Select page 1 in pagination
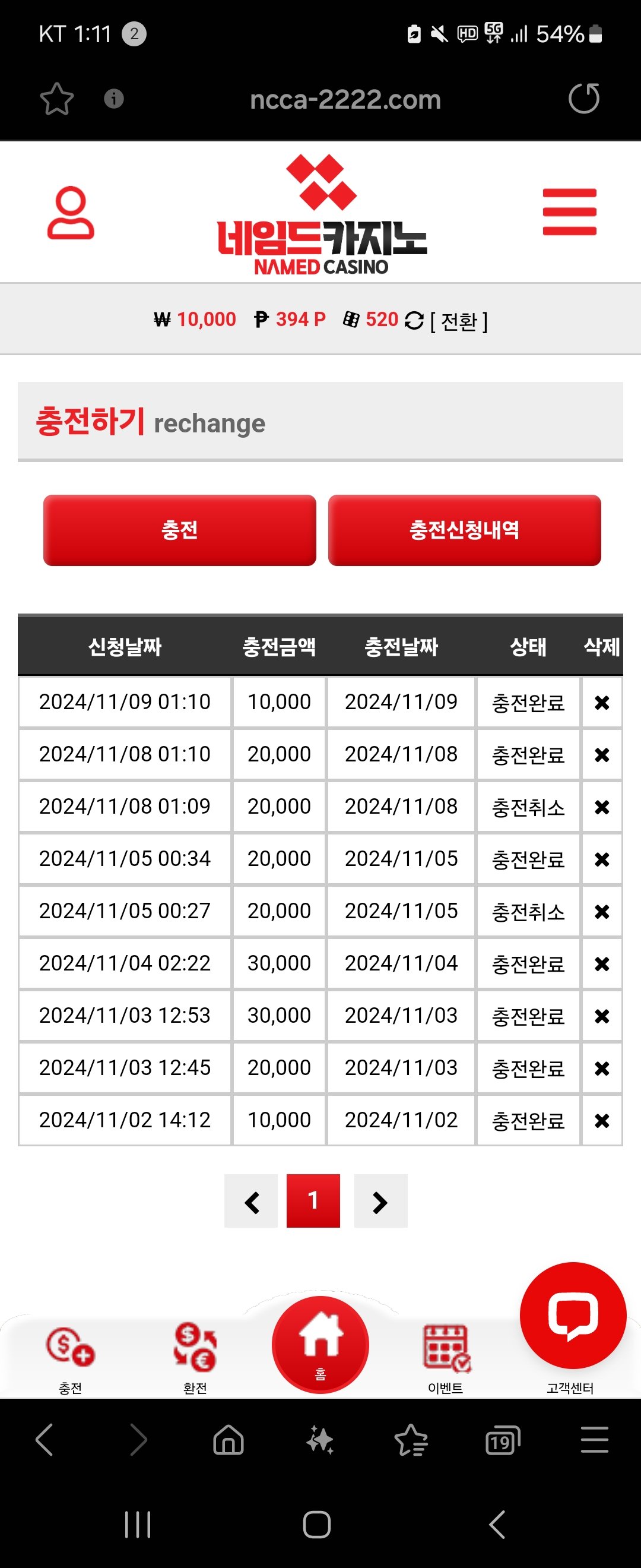The width and height of the screenshot is (641, 1568). click(313, 1201)
